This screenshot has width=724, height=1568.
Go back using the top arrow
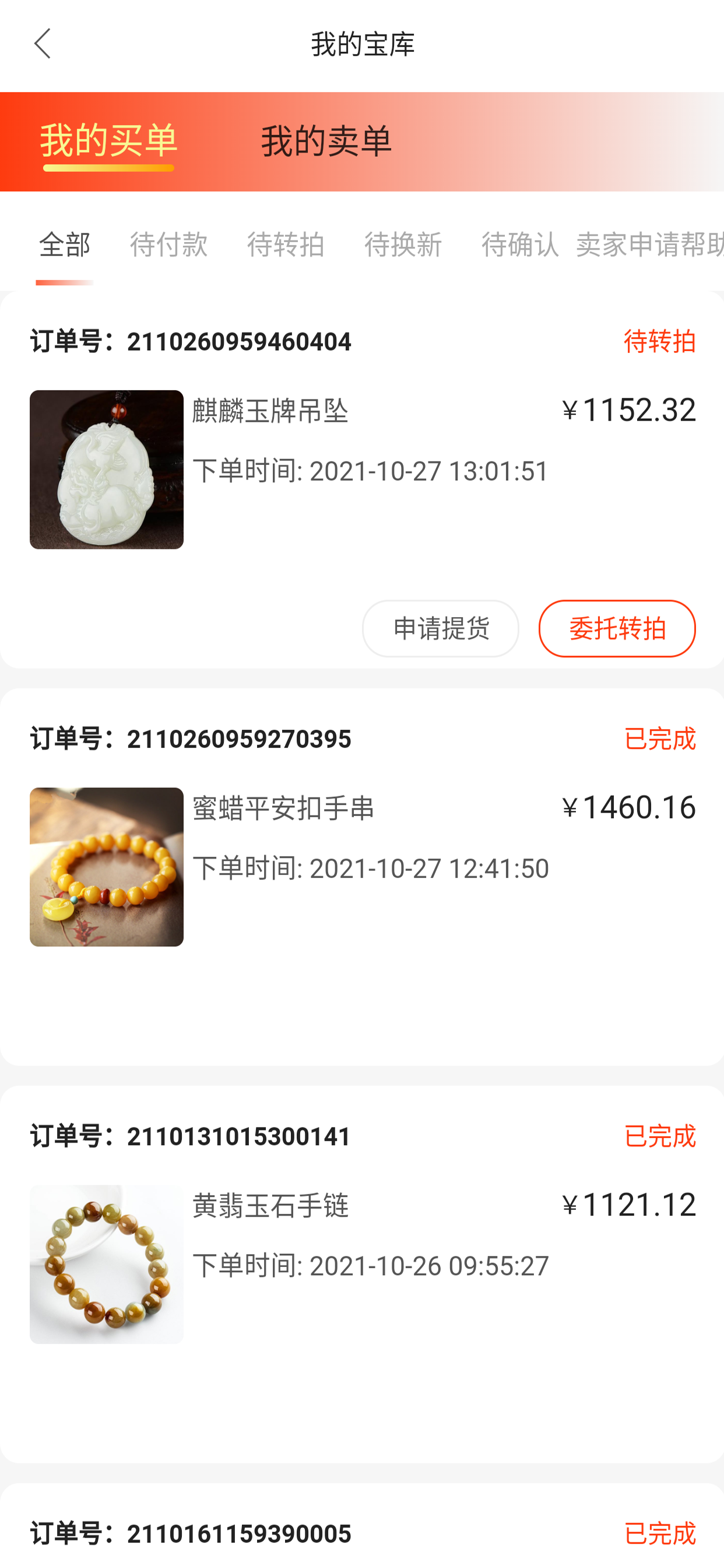(x=42, y=44)
